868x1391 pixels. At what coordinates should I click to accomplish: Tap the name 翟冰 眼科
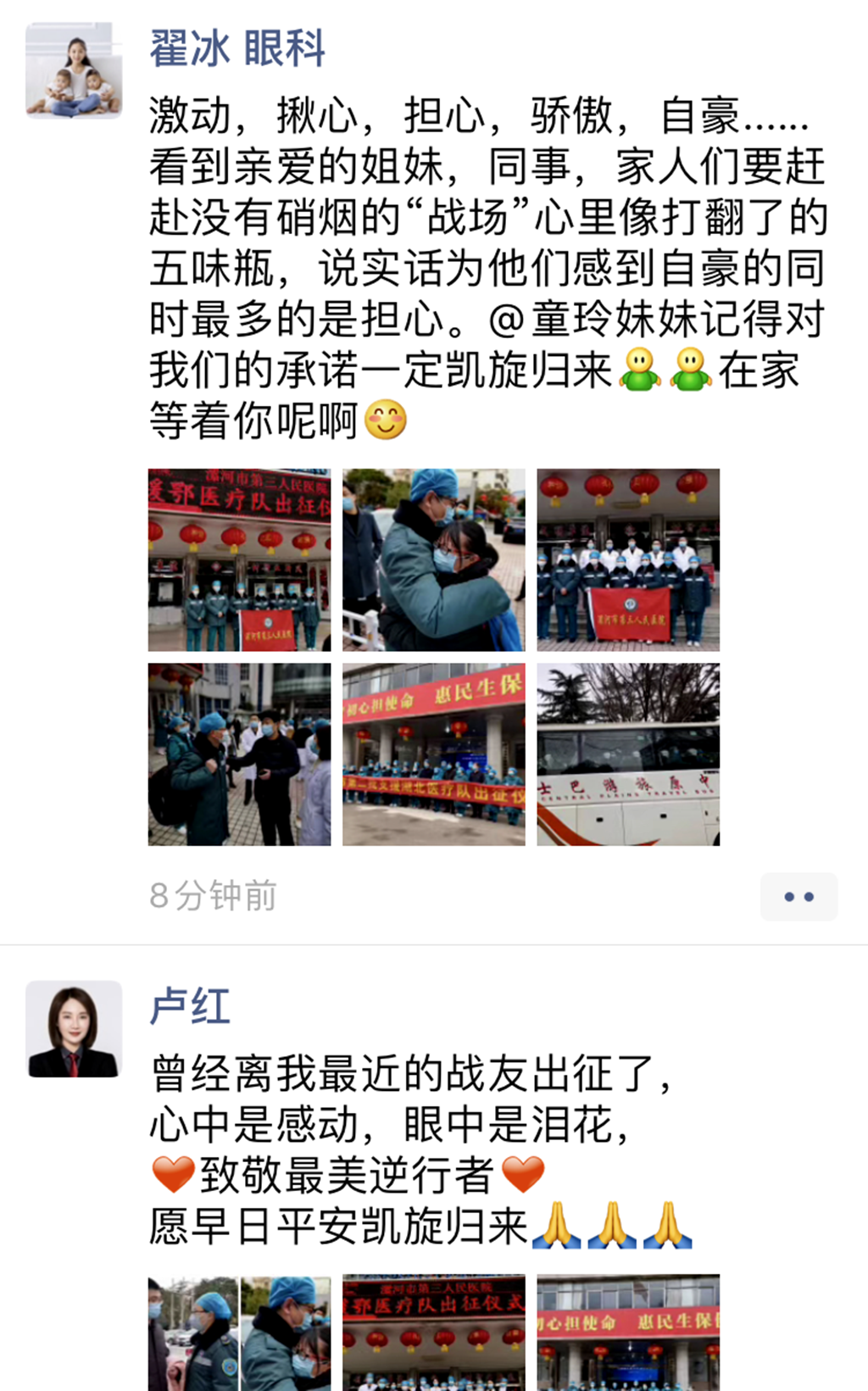coord(237,48)
